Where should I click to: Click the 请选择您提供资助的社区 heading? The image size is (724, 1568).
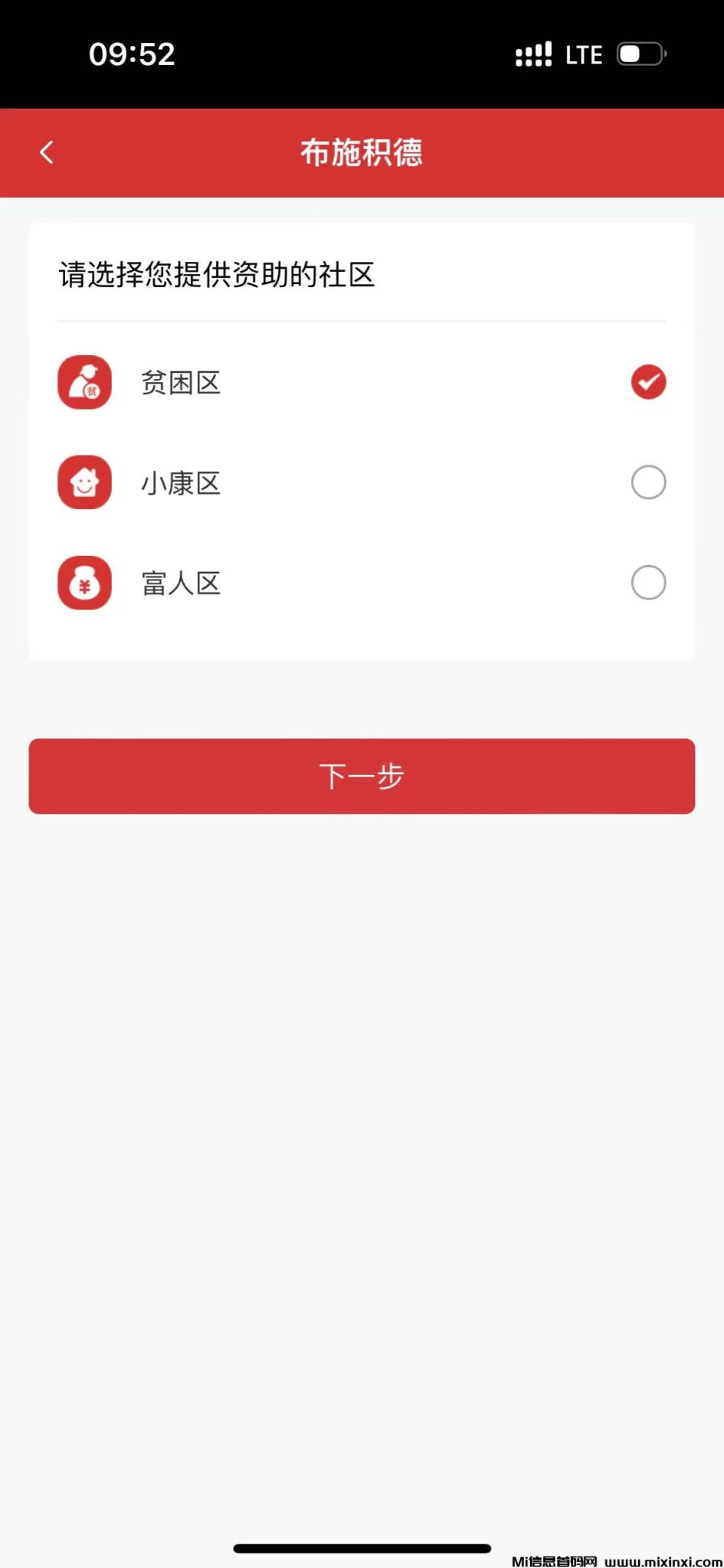(x=217, y=274)
